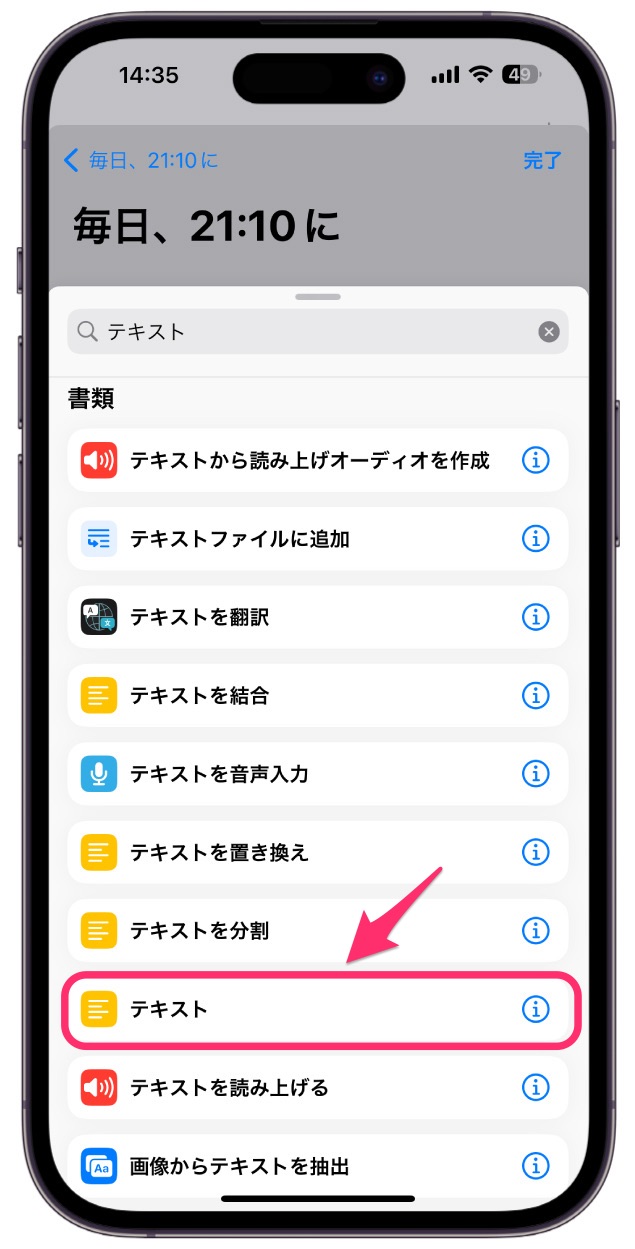Go back to 毎日、21:10に
Viewport: 635px width, 1249px height.
[x=140, y=160]
